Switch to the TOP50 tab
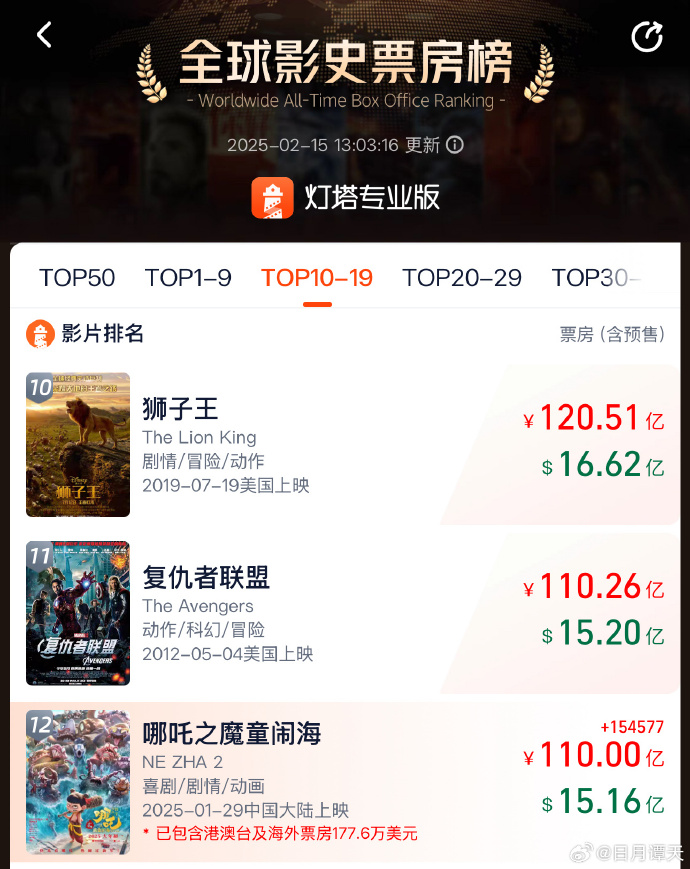The height and width of the screenshot is (869, 690). [77, 277]
